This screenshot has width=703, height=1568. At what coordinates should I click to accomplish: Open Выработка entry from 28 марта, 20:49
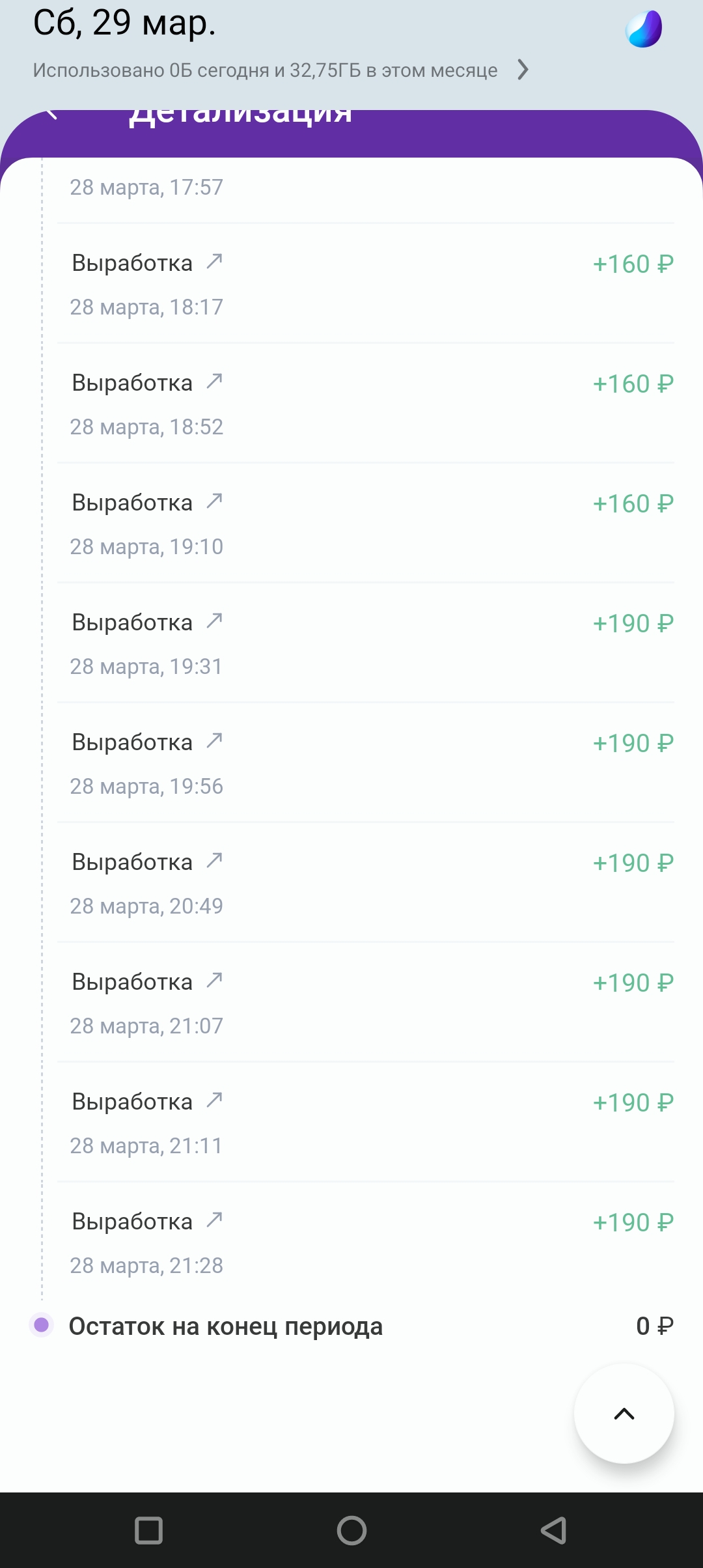click(366, 883)
